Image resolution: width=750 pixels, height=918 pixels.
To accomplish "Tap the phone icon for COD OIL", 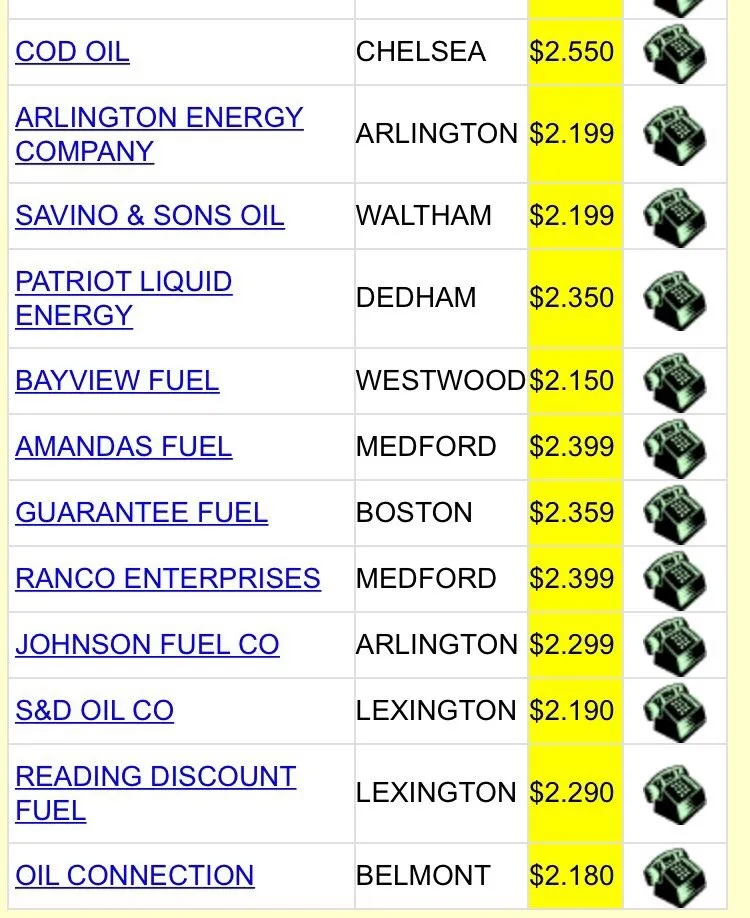I will coord(674,52).
